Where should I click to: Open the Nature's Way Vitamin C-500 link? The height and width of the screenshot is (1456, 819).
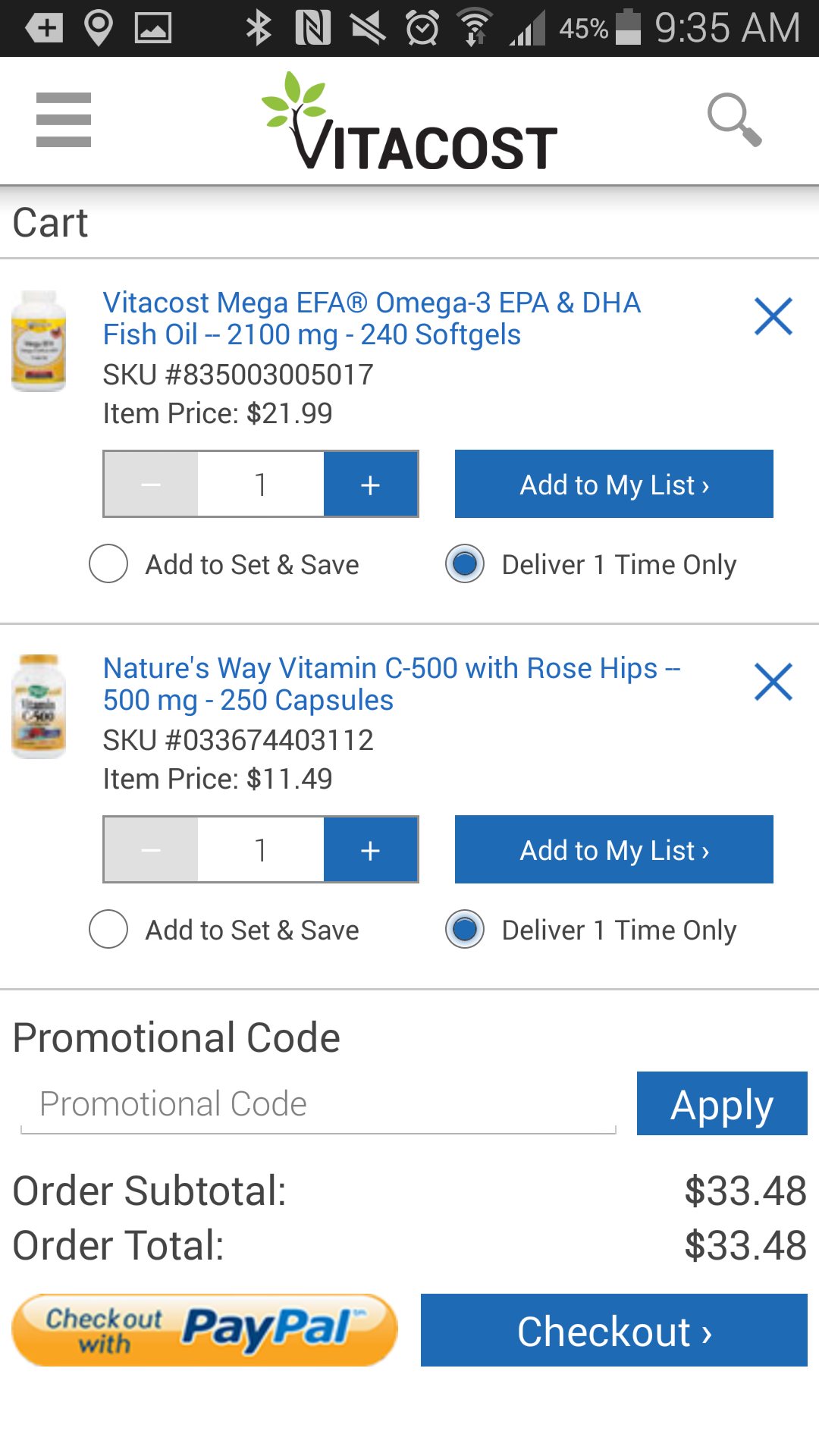click(x=391, y=682)
